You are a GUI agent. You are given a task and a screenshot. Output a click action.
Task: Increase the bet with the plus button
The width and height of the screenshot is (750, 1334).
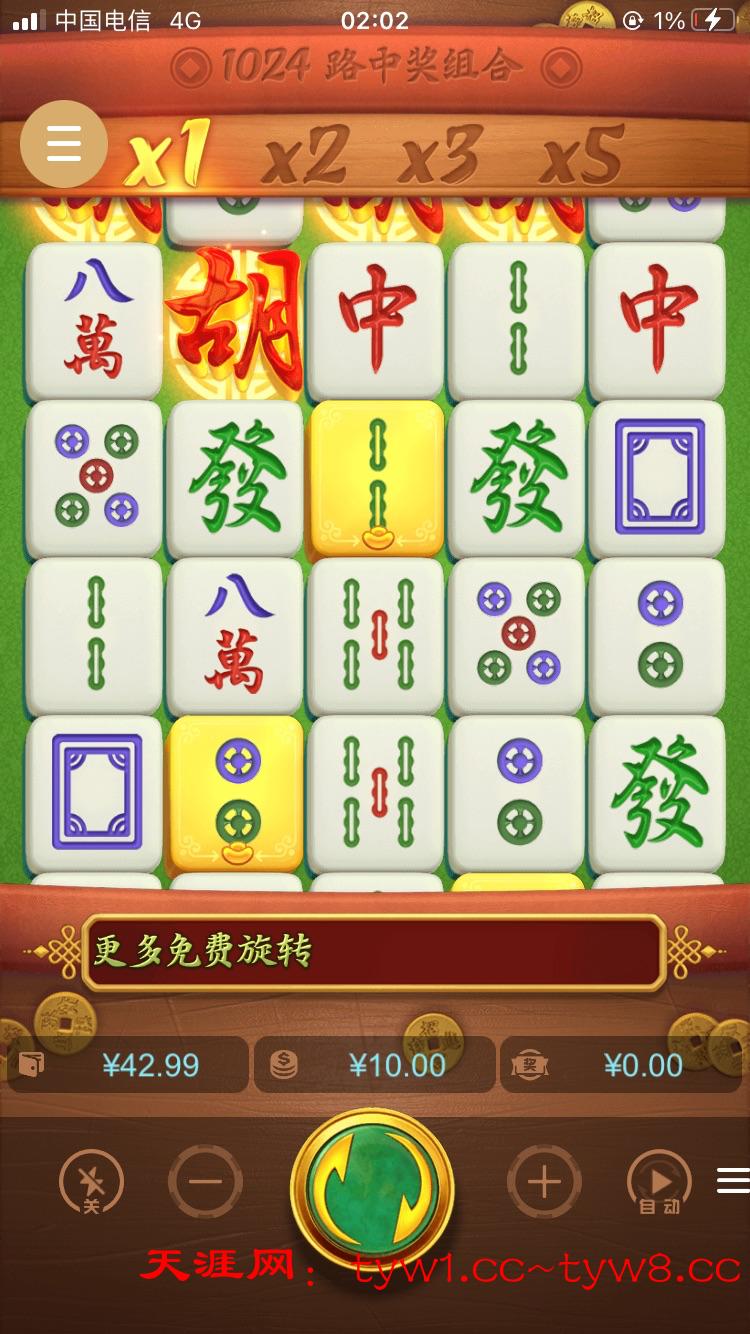pyautogui.click(x=543, y=1183)
